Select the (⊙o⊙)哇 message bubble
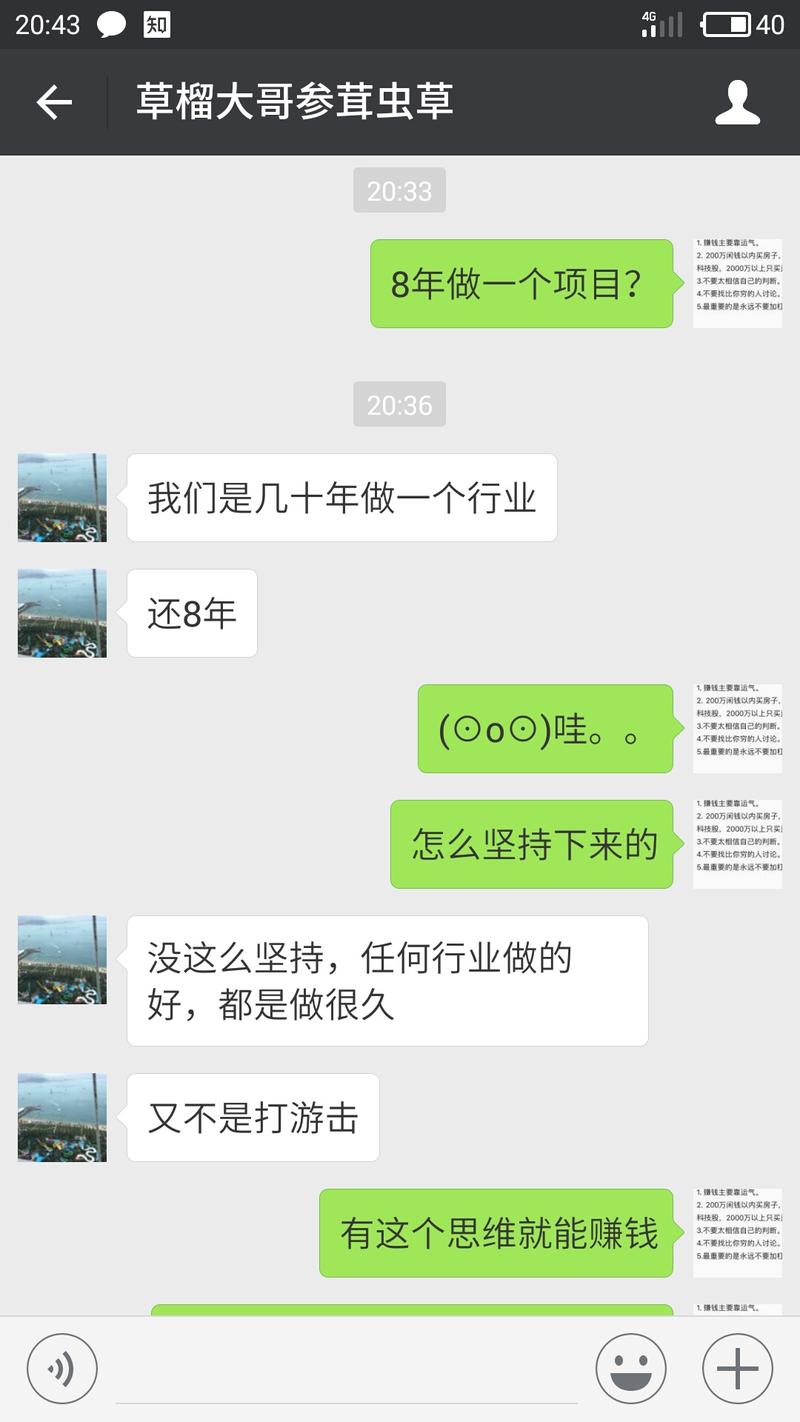Image resolution: width=800 pixels, height=1422 pixels. coord(545,728)
